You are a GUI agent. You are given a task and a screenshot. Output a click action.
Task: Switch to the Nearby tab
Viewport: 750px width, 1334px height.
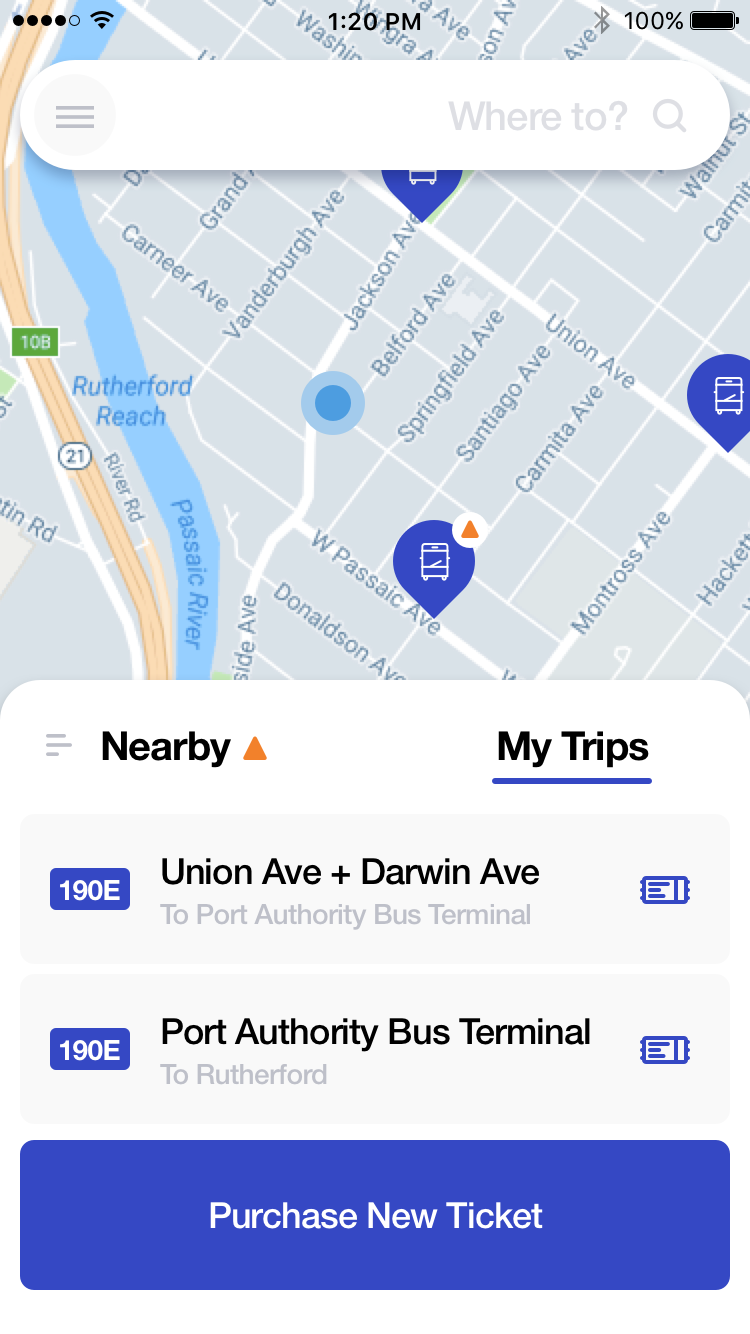(x=166, y=747)
